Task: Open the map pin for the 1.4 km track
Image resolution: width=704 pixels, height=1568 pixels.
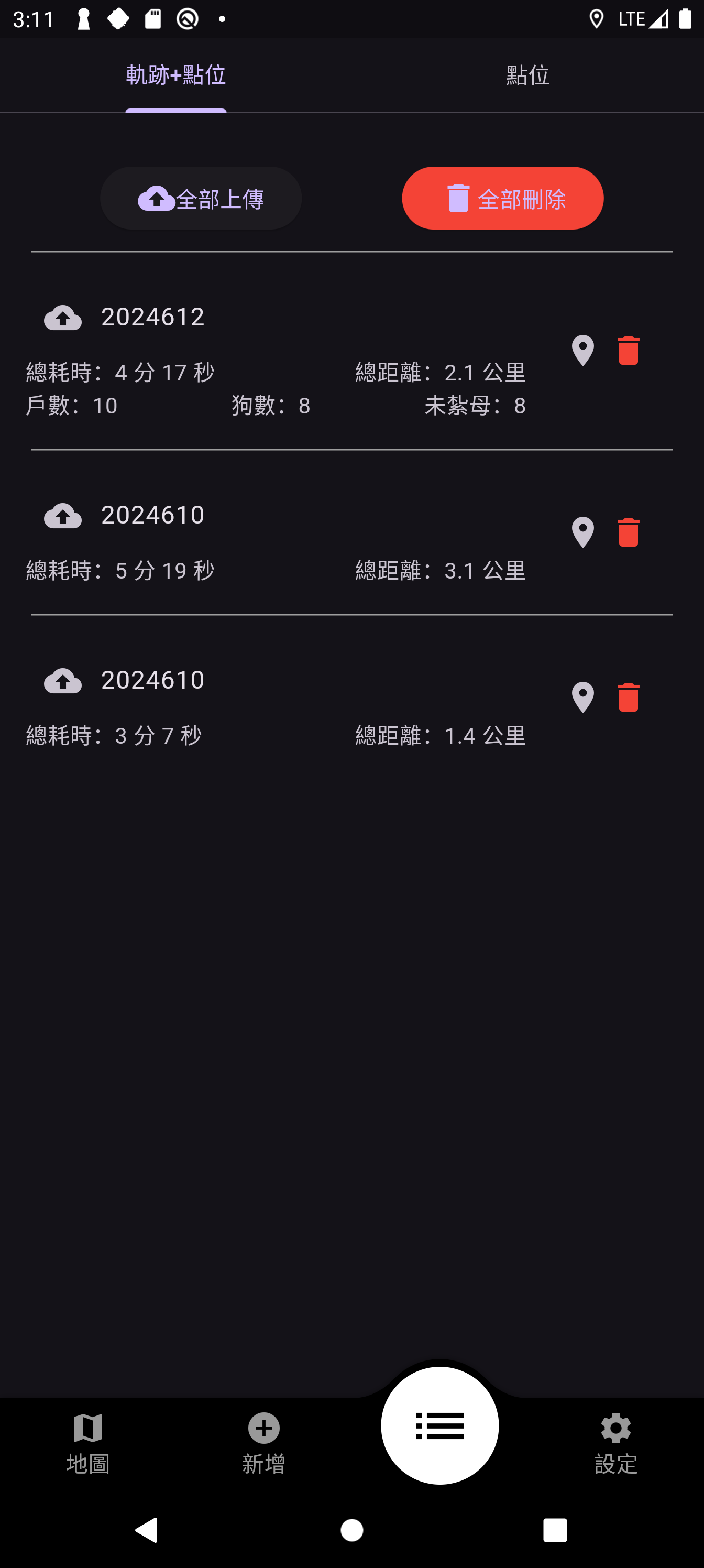Action: 582,698
